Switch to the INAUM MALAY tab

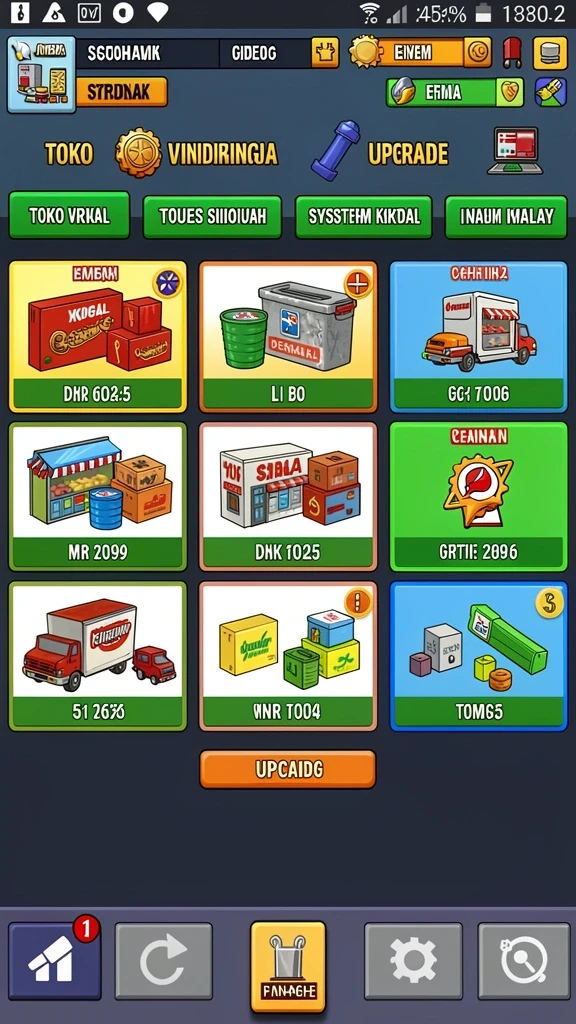pyautogui.click(x=506, y=216)
